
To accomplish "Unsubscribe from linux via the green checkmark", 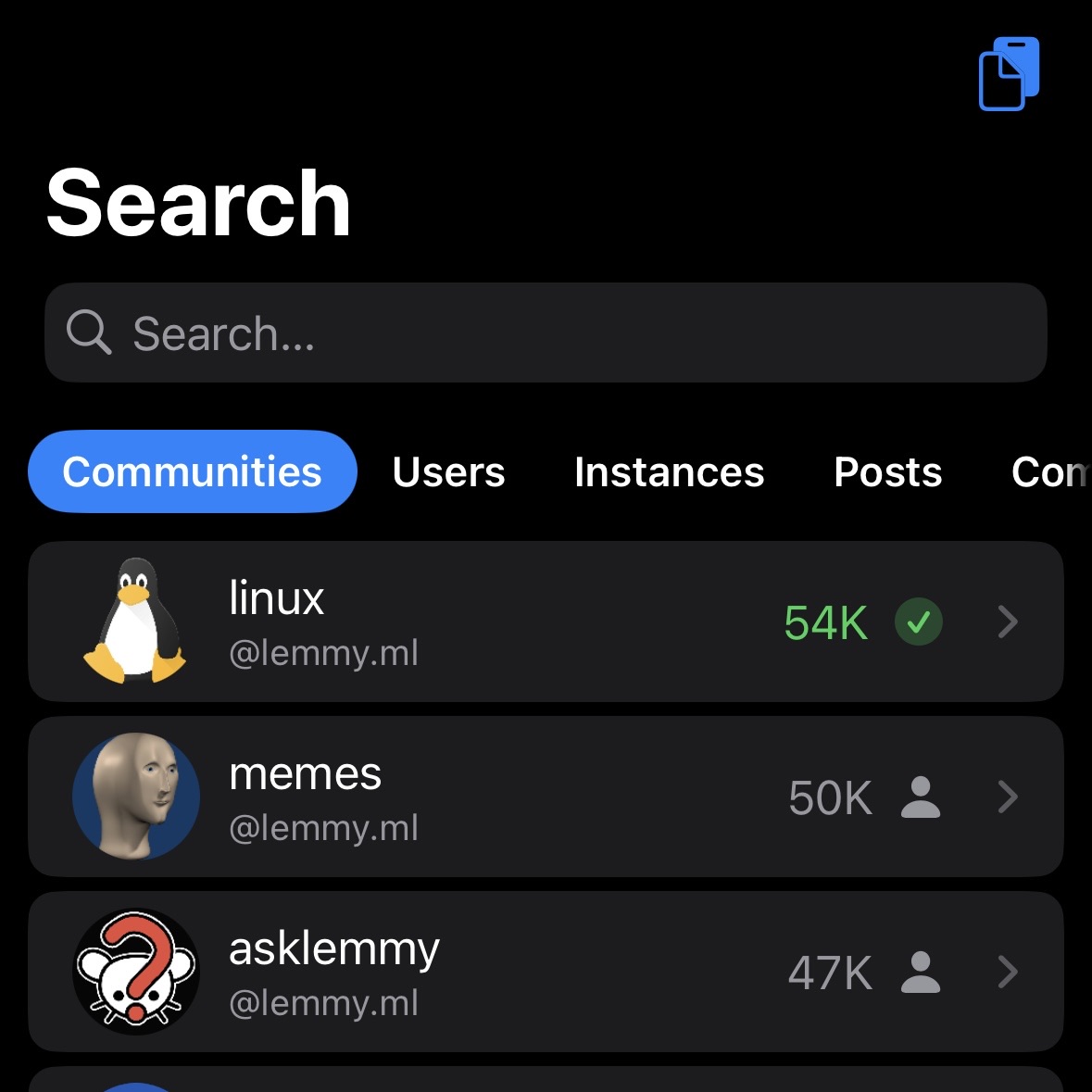I will click(918, 621).
